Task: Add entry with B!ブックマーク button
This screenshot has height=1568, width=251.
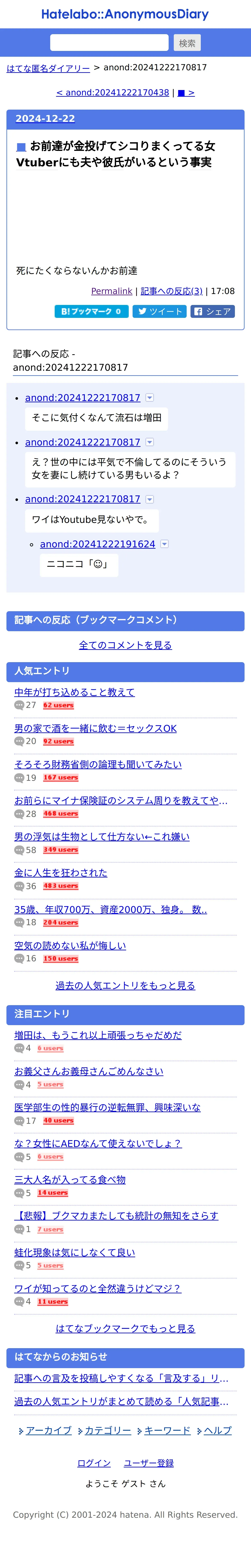Action: (91, 311)
